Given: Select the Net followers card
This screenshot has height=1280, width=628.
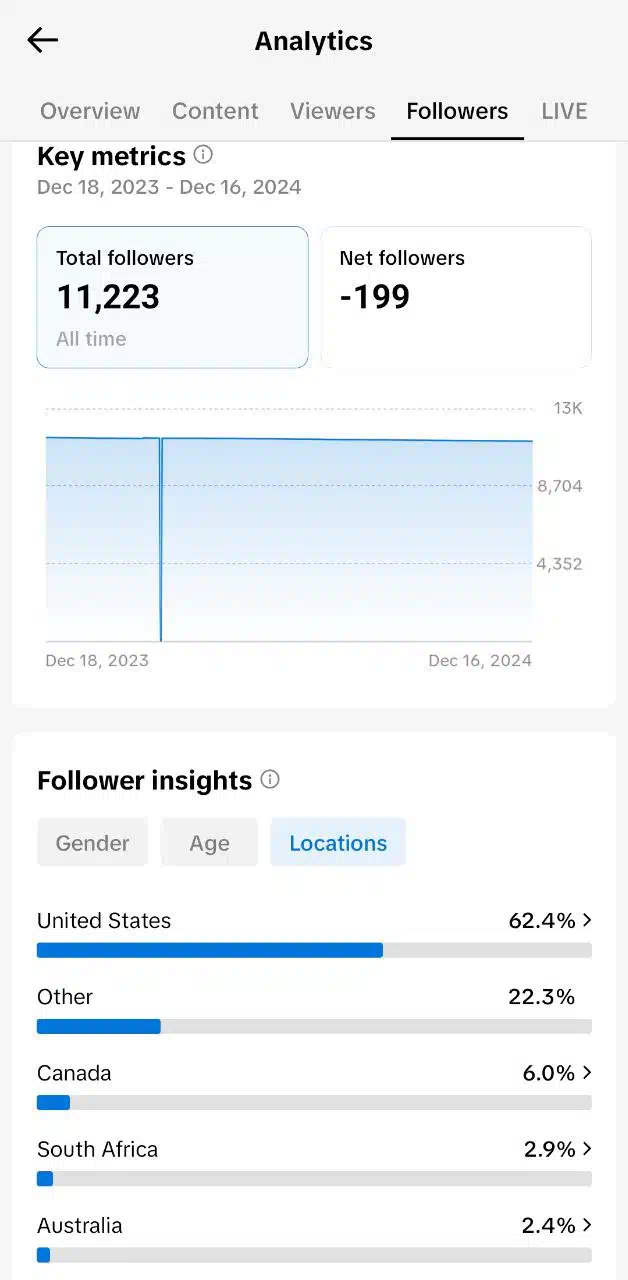Looking at the screenshot, I should pyautogui.click(x=456, y=297).
